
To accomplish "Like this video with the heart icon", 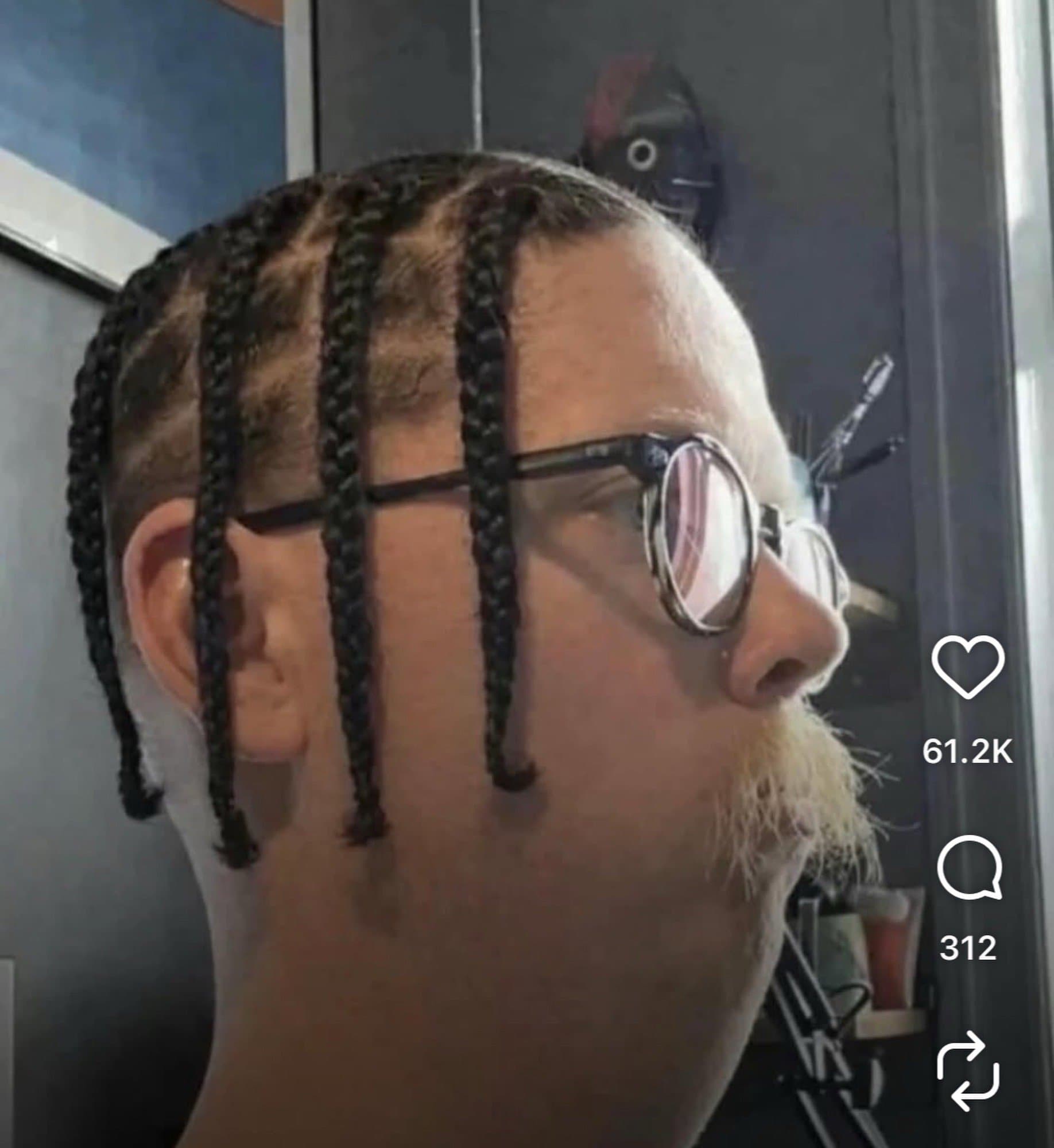I will pyautogui.click(x=968, y=666).
